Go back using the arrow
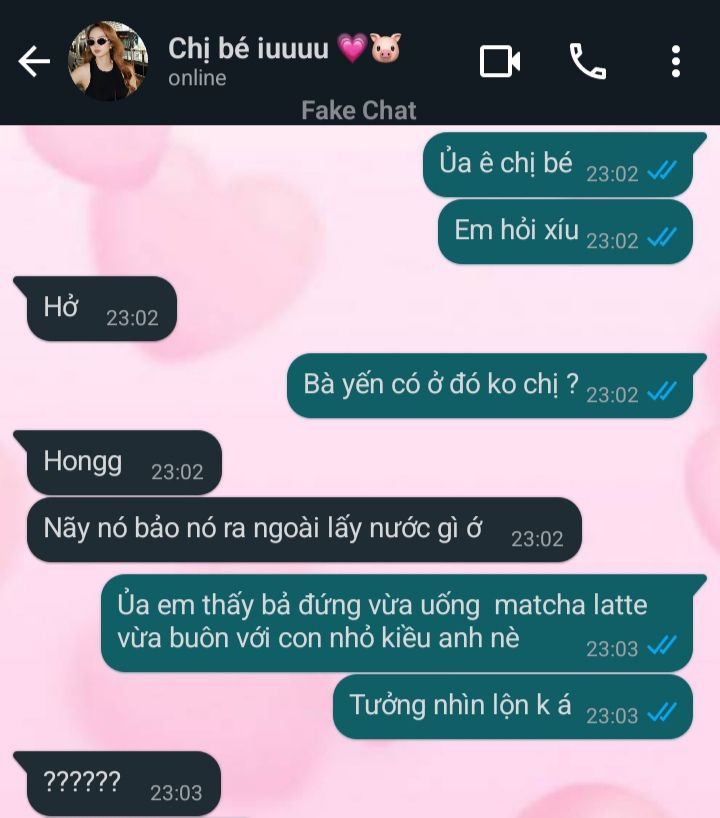Screen dimensions: 720x818 point(34,62)
